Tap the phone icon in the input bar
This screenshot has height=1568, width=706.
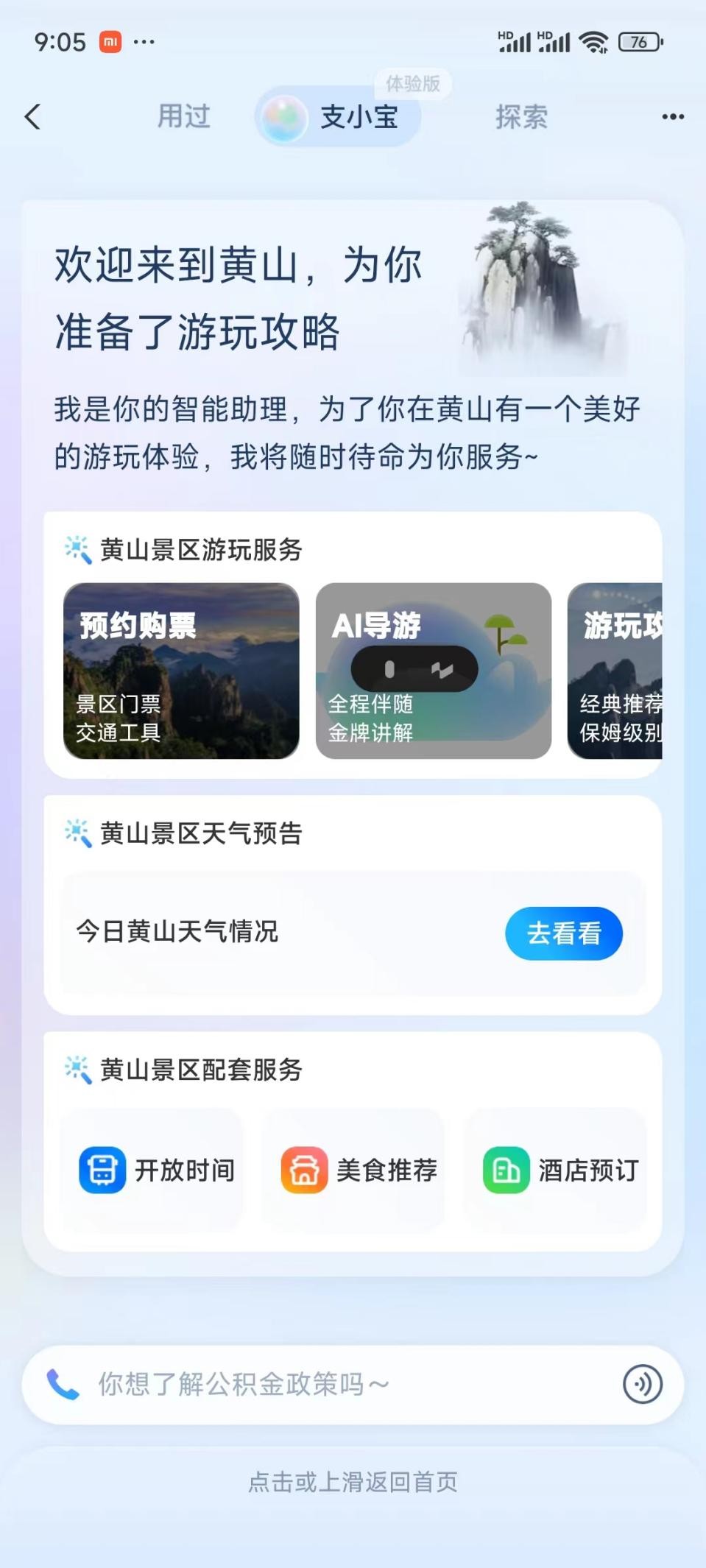coord(63,1384)
